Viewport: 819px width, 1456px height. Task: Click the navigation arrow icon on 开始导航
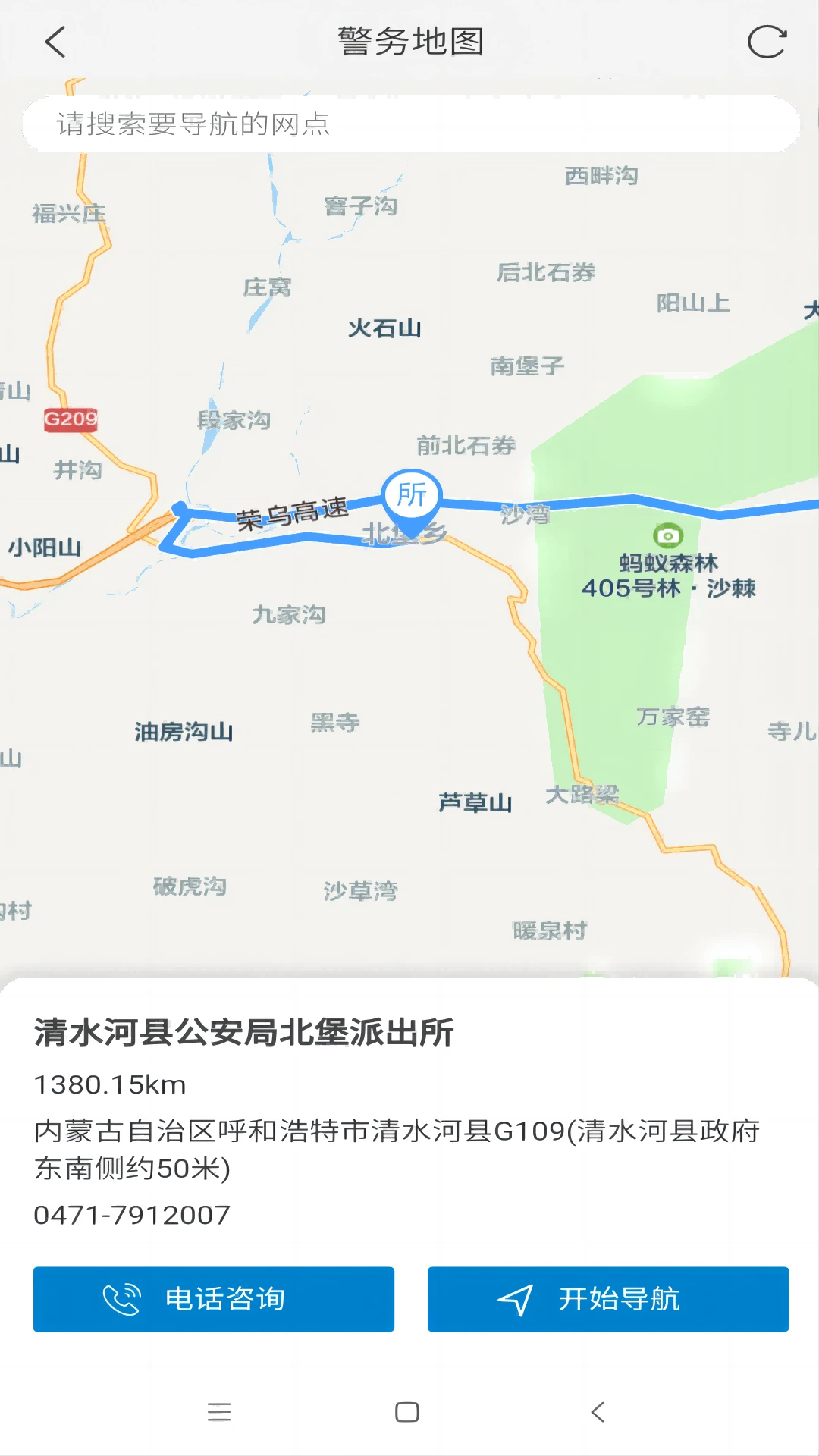pos(516,1298)
